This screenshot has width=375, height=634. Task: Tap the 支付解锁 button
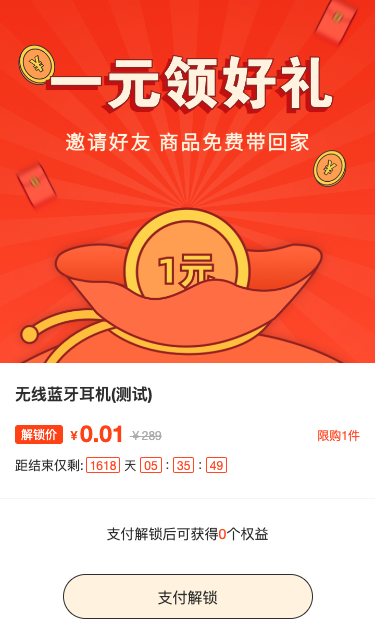click(x=188, y=596)
